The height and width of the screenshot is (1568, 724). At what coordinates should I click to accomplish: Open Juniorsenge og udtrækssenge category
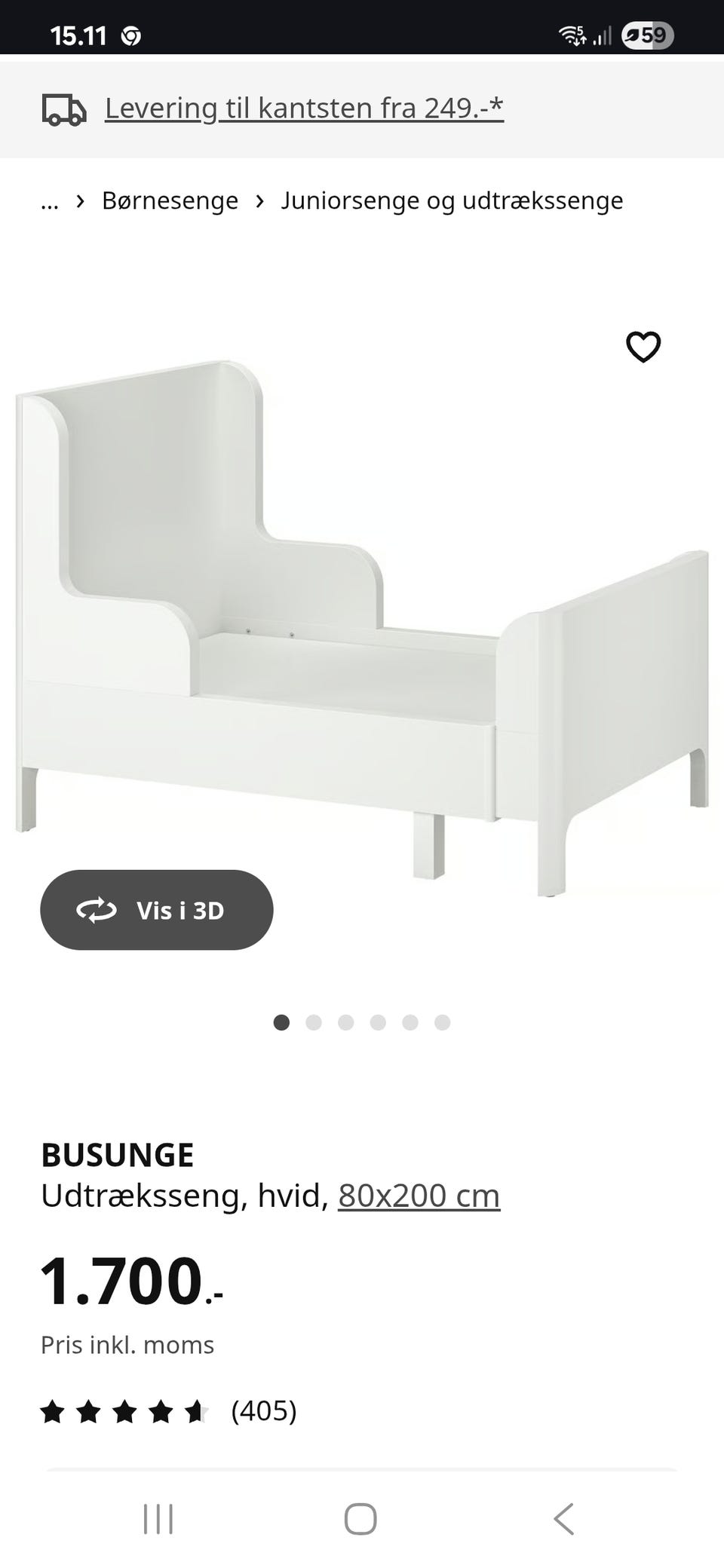click(x=452, y=201)
